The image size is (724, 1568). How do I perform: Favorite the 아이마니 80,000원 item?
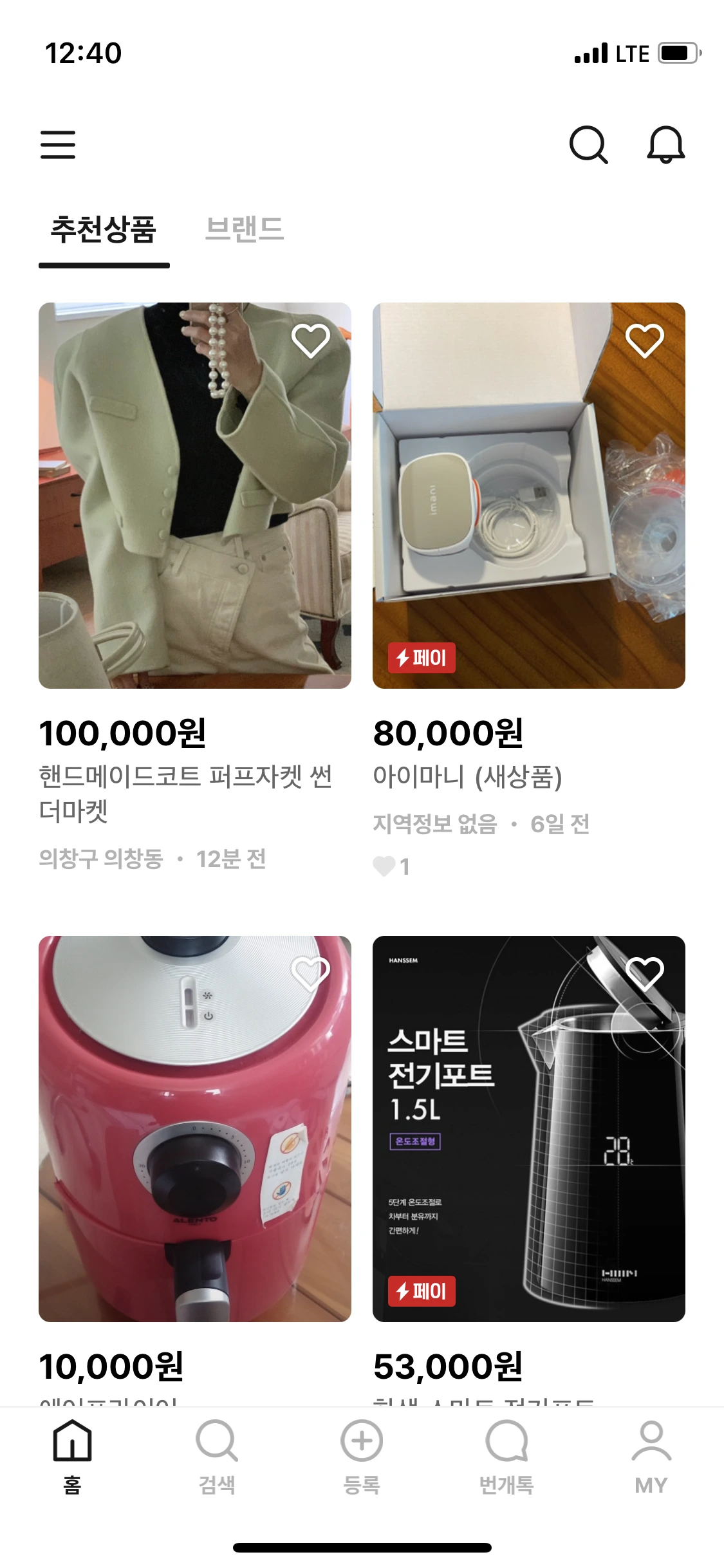click(645, 340)
